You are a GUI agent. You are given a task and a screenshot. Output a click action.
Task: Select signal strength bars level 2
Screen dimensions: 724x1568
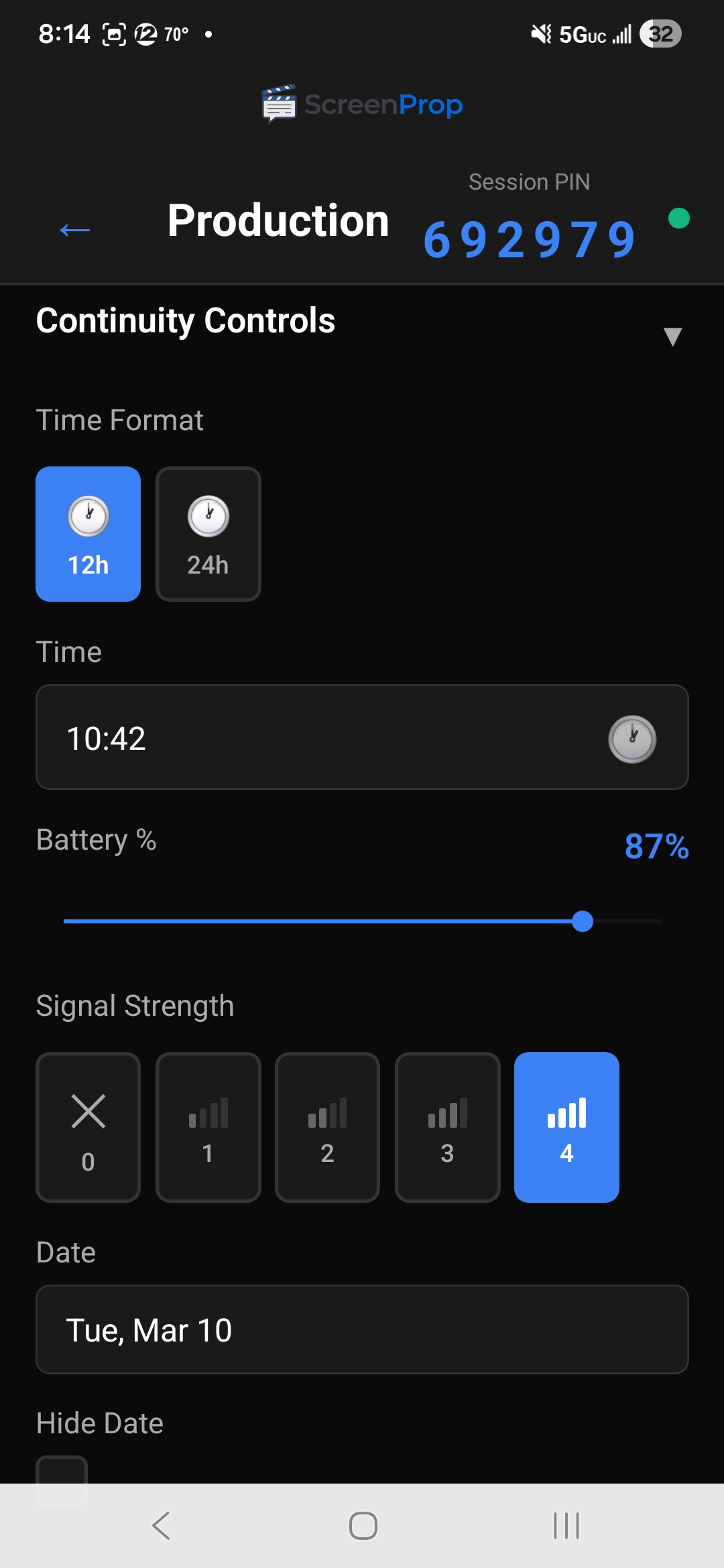click(327, 1128)
